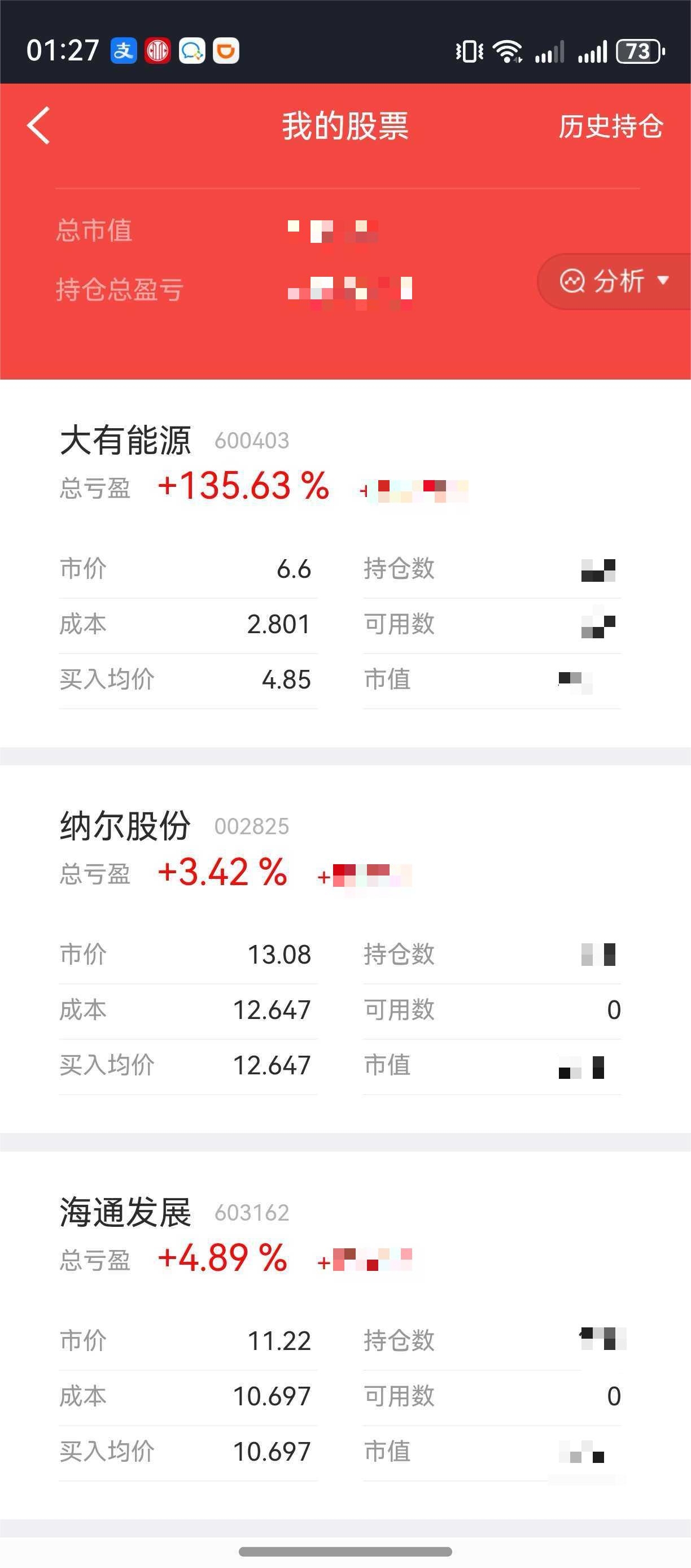Image resolution: width=691 pixels, height=1568 pixels.
Task: Open the 海通发展 603162 stock card
Action: point(125,1212)
